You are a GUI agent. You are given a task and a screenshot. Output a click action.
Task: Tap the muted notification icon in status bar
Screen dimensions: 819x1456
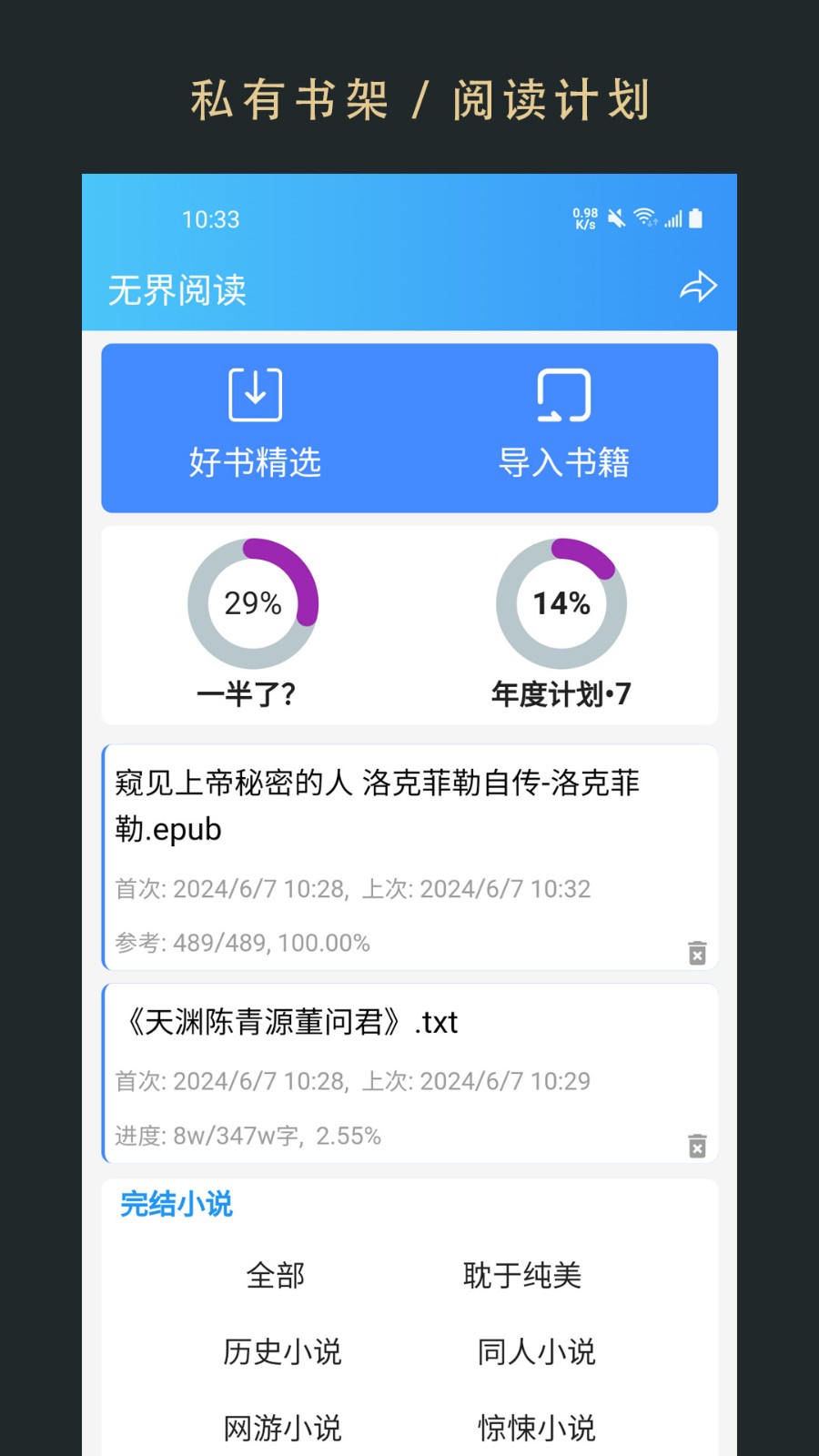pyautogui.click(x=615, y=218)
